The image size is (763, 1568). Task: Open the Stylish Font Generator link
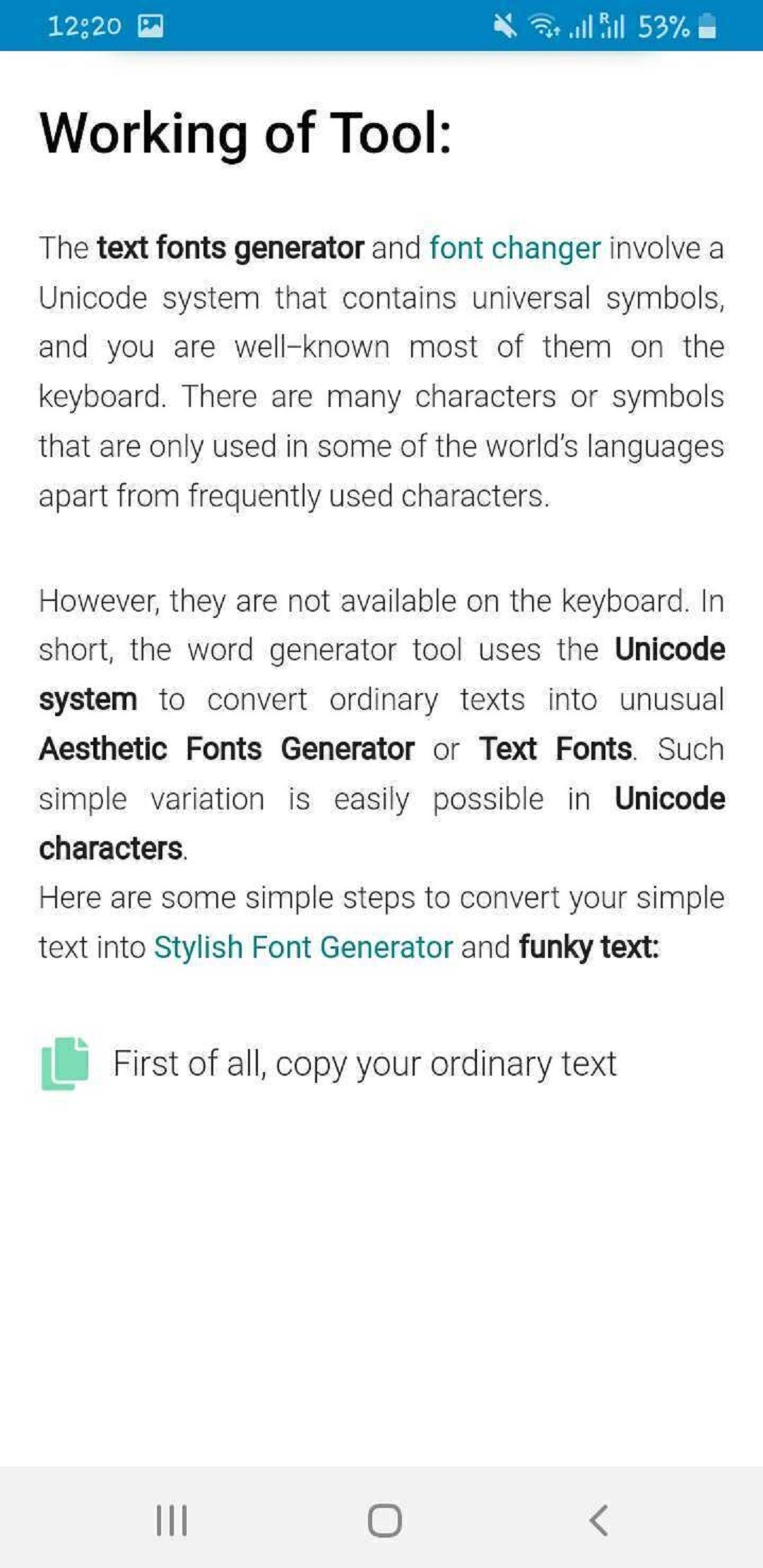click(303, 947)
